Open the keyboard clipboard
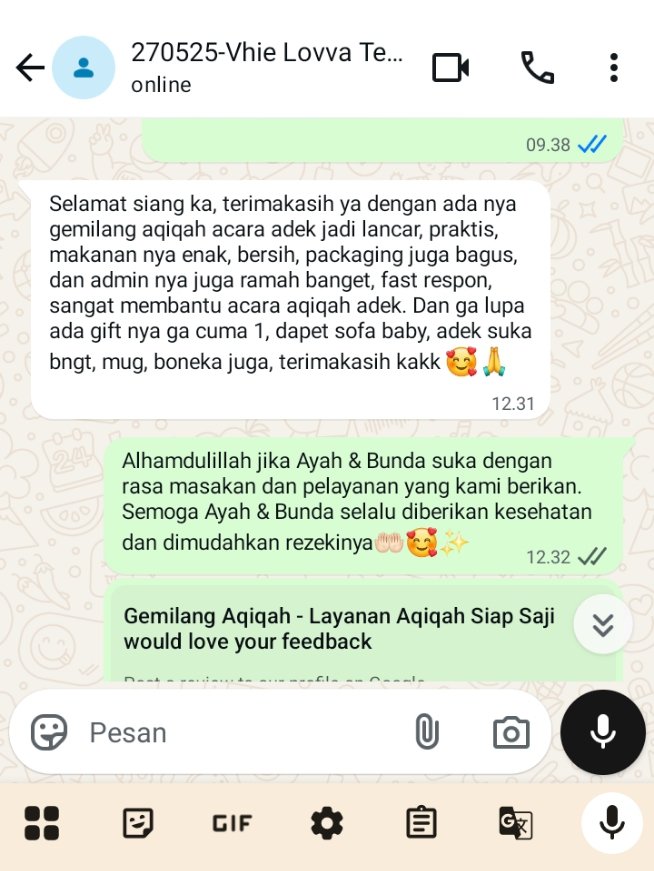Screen dimensions: 654x871 tap(421, 823)
